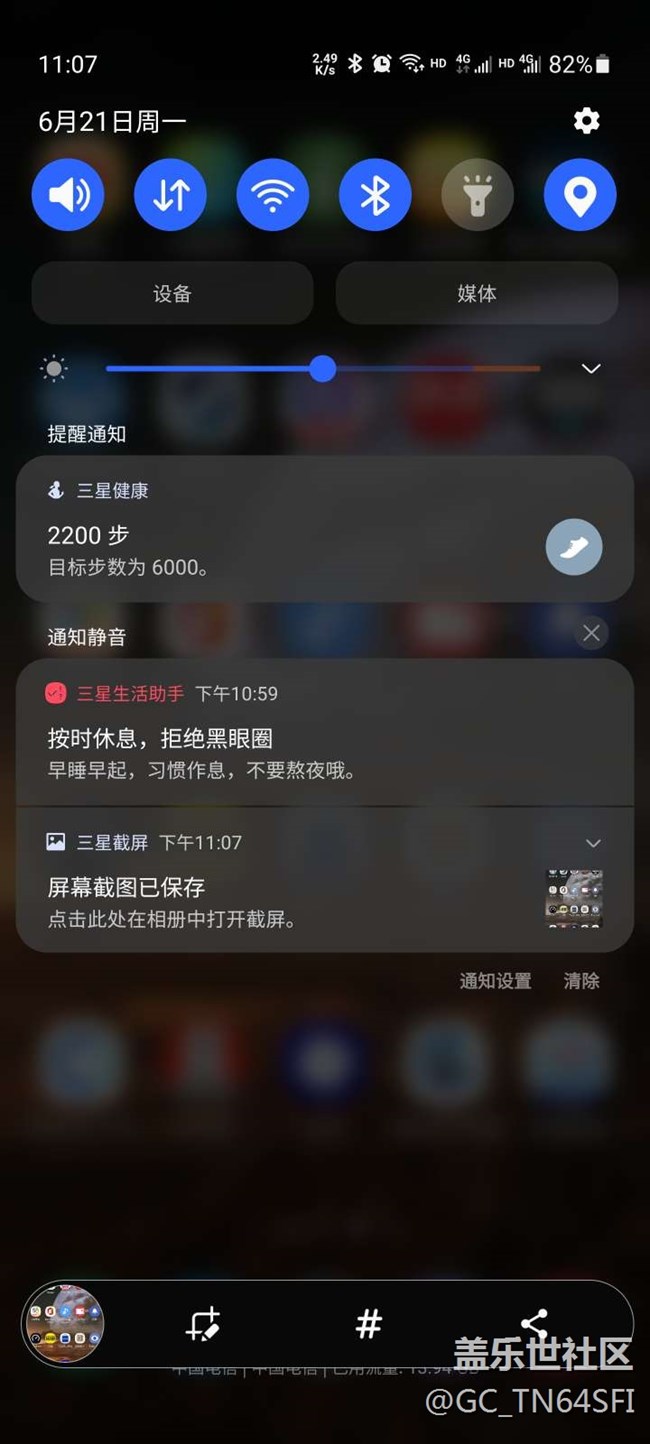Turn off mobile data toggle
The width and height of the screenshot is (650, 1444).
click(170, 194)
